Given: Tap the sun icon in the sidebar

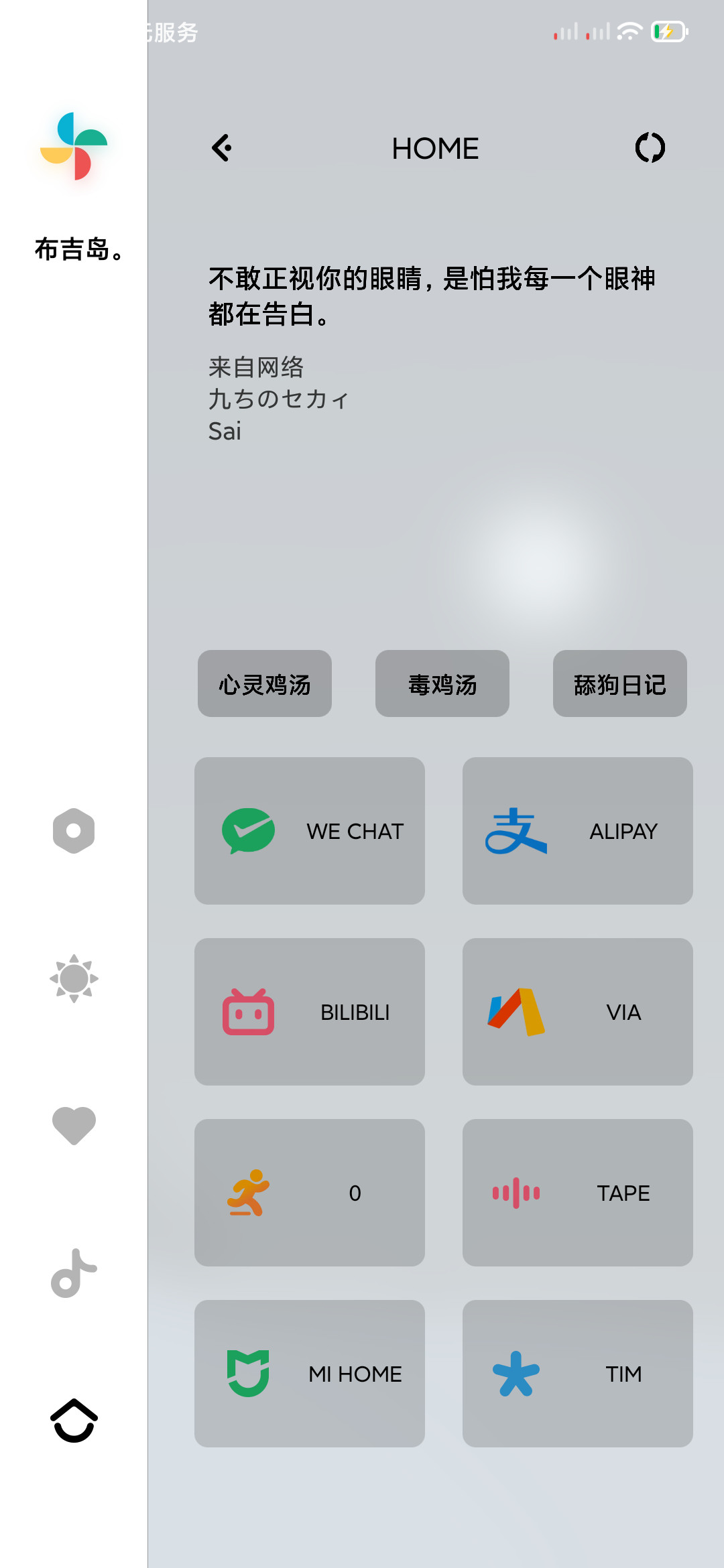Looking at the screenshot, I should coord(74,978).
